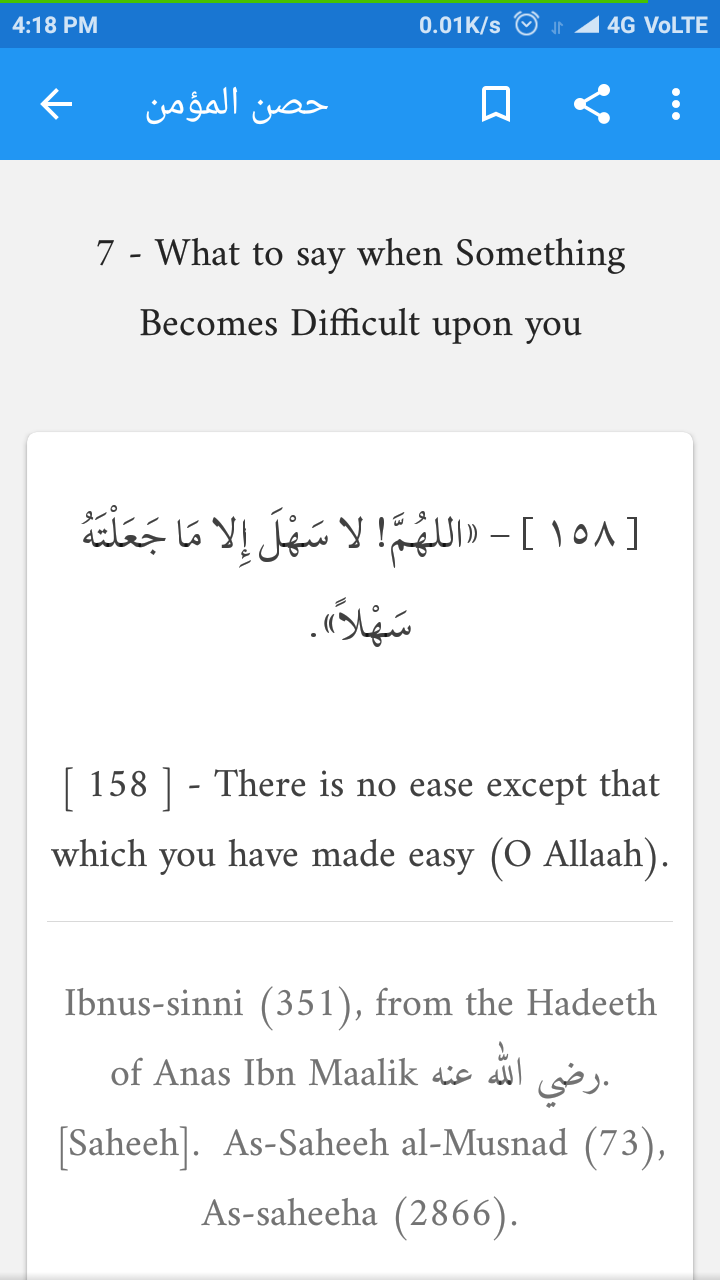The height and width of the screenshot is (1280, 720).
Task: Open the overflow menu
Action: (676, 104)
